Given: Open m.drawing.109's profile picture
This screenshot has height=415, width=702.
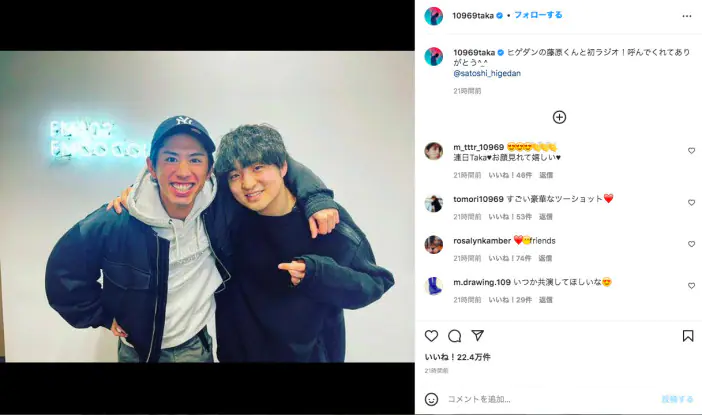Looking at the screenshot, I should pos(433,286).
